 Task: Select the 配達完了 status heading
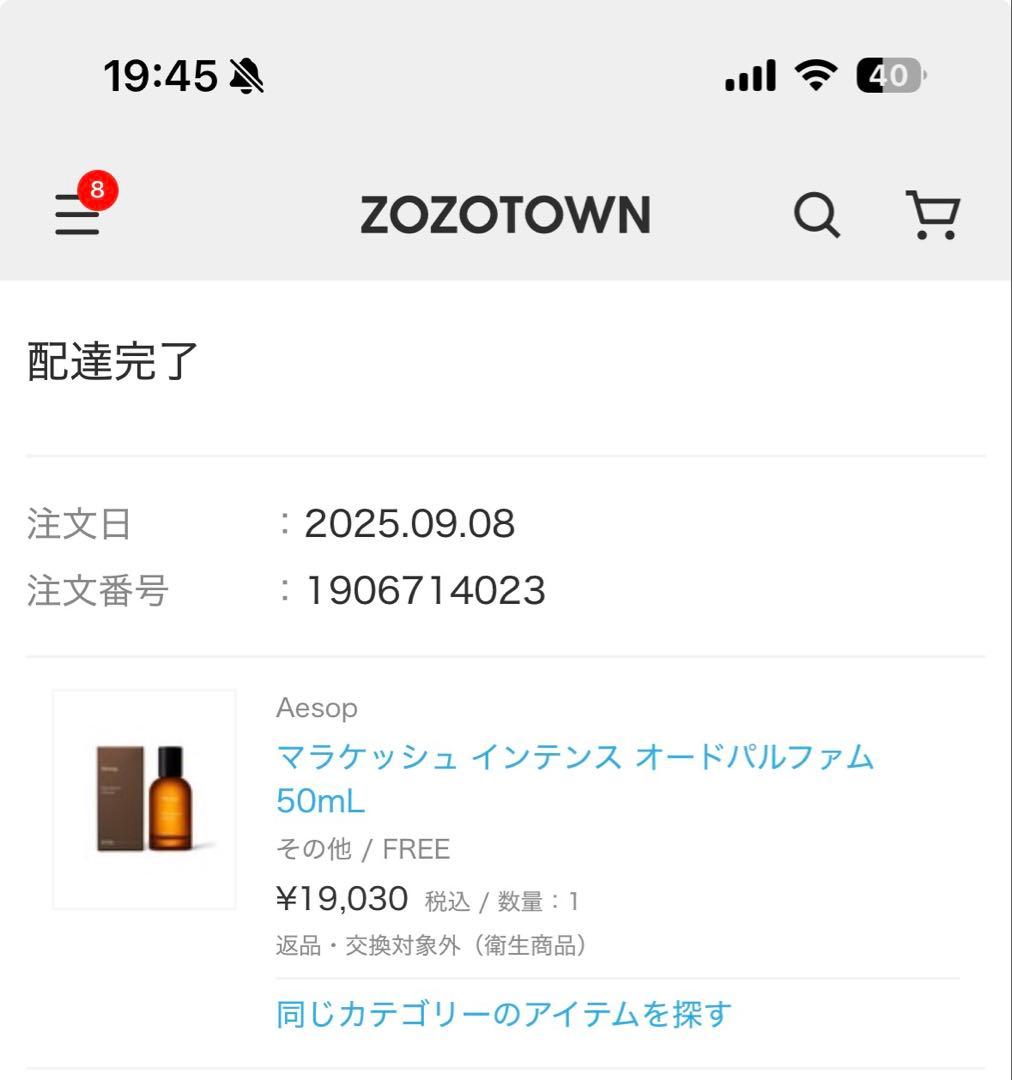tap(110, 360)
